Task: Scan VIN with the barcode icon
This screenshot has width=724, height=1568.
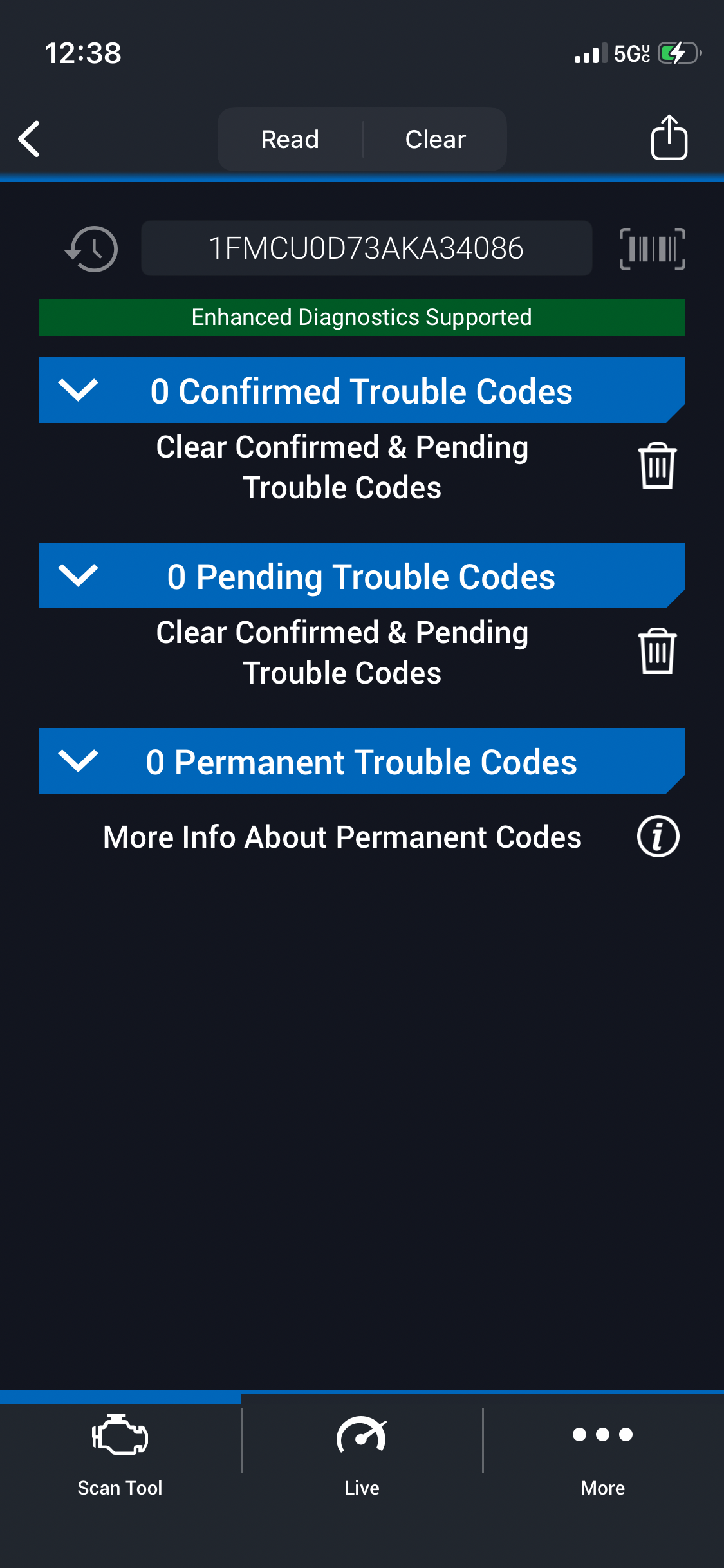Action: 652,249
